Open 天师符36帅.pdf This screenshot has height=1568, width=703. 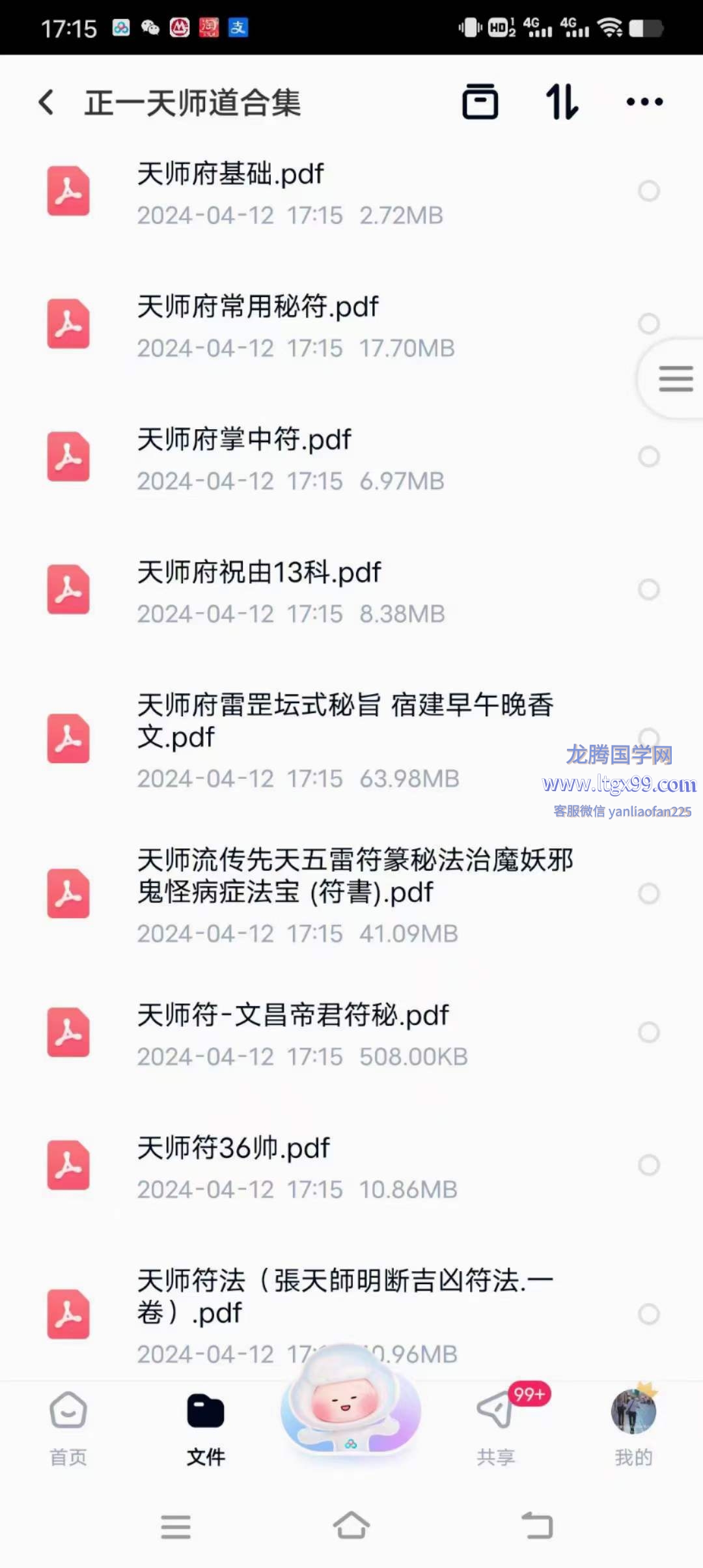click(x=233, y=1149)
